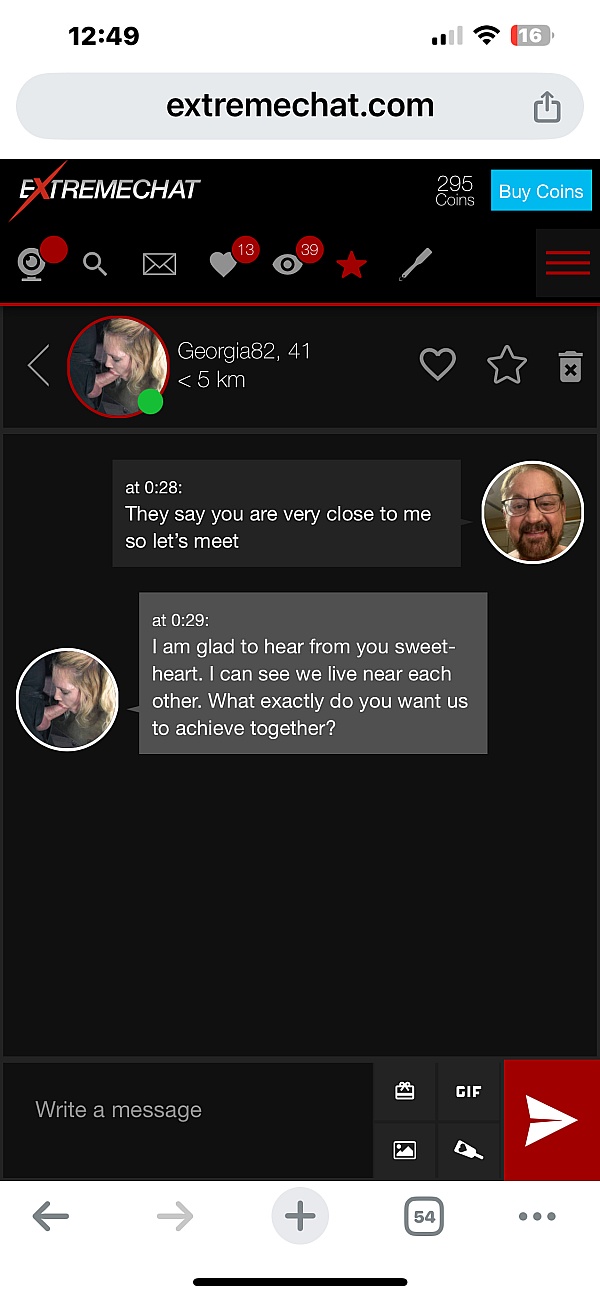Image resolution: width=600 pixels, height=1299 pixels.
Task: Share the page from the address bar
Action: click(547, 106)
